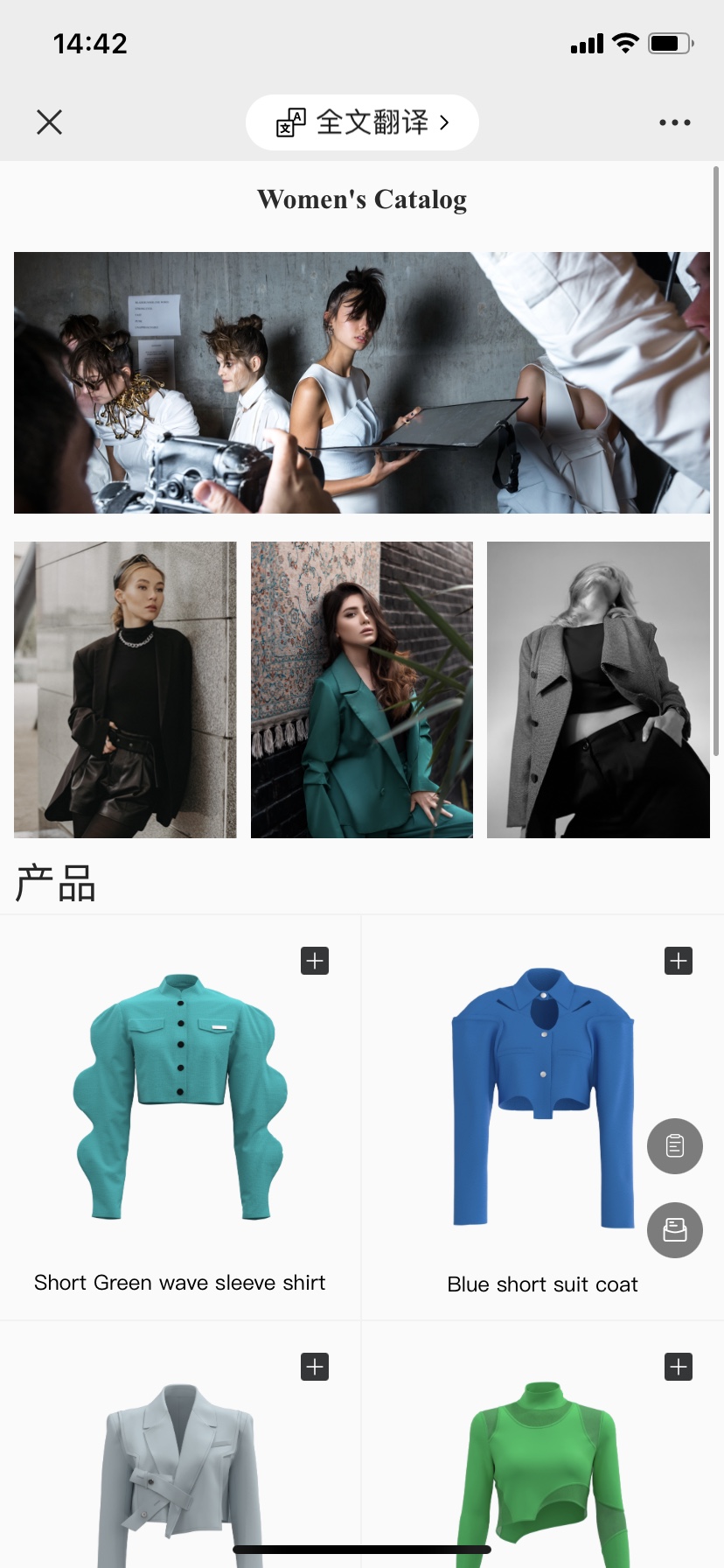Close the catalog page
Viewport: 724px width, 1568px height.
[x=50, y=122]
